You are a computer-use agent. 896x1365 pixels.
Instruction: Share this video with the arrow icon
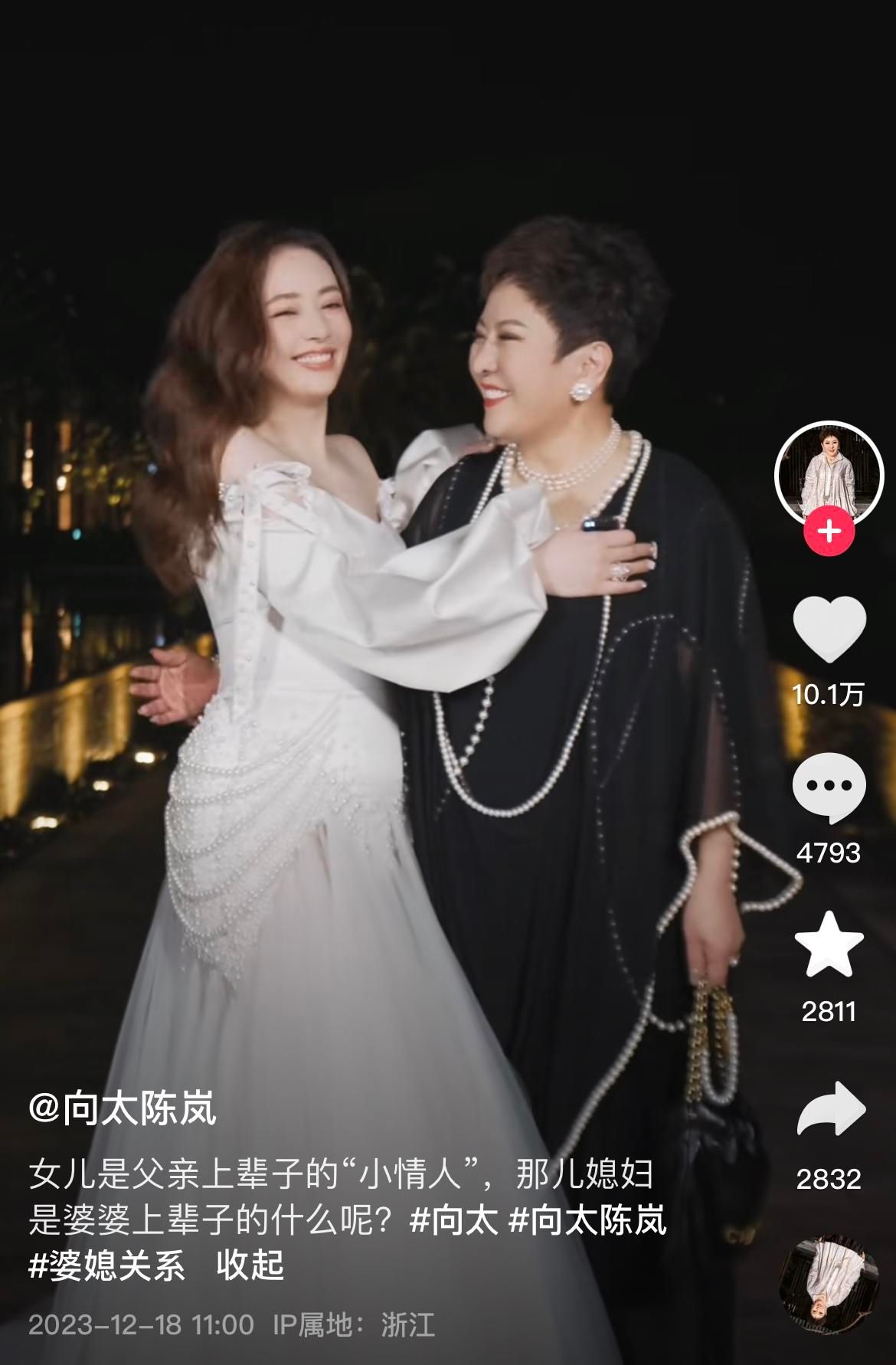tap(829, 1109)
